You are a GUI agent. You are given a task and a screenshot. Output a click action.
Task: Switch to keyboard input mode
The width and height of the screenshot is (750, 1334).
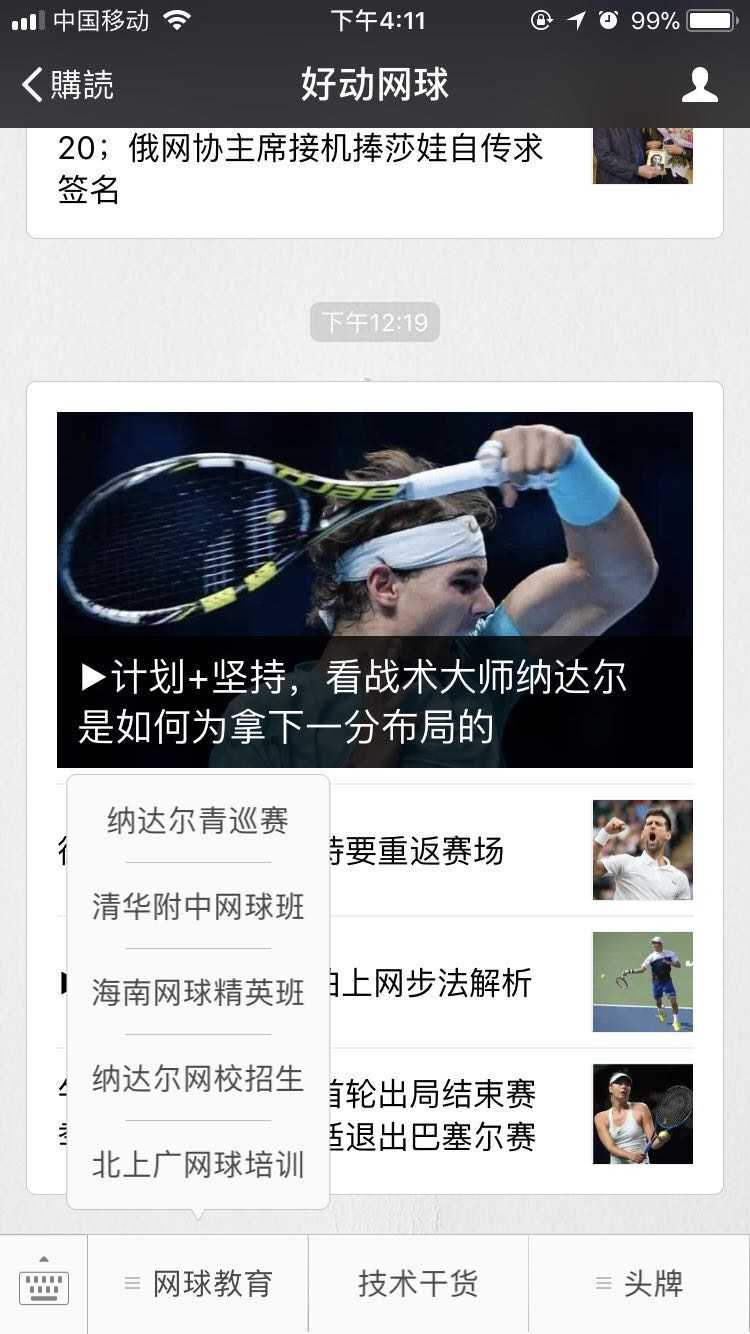44,1284
